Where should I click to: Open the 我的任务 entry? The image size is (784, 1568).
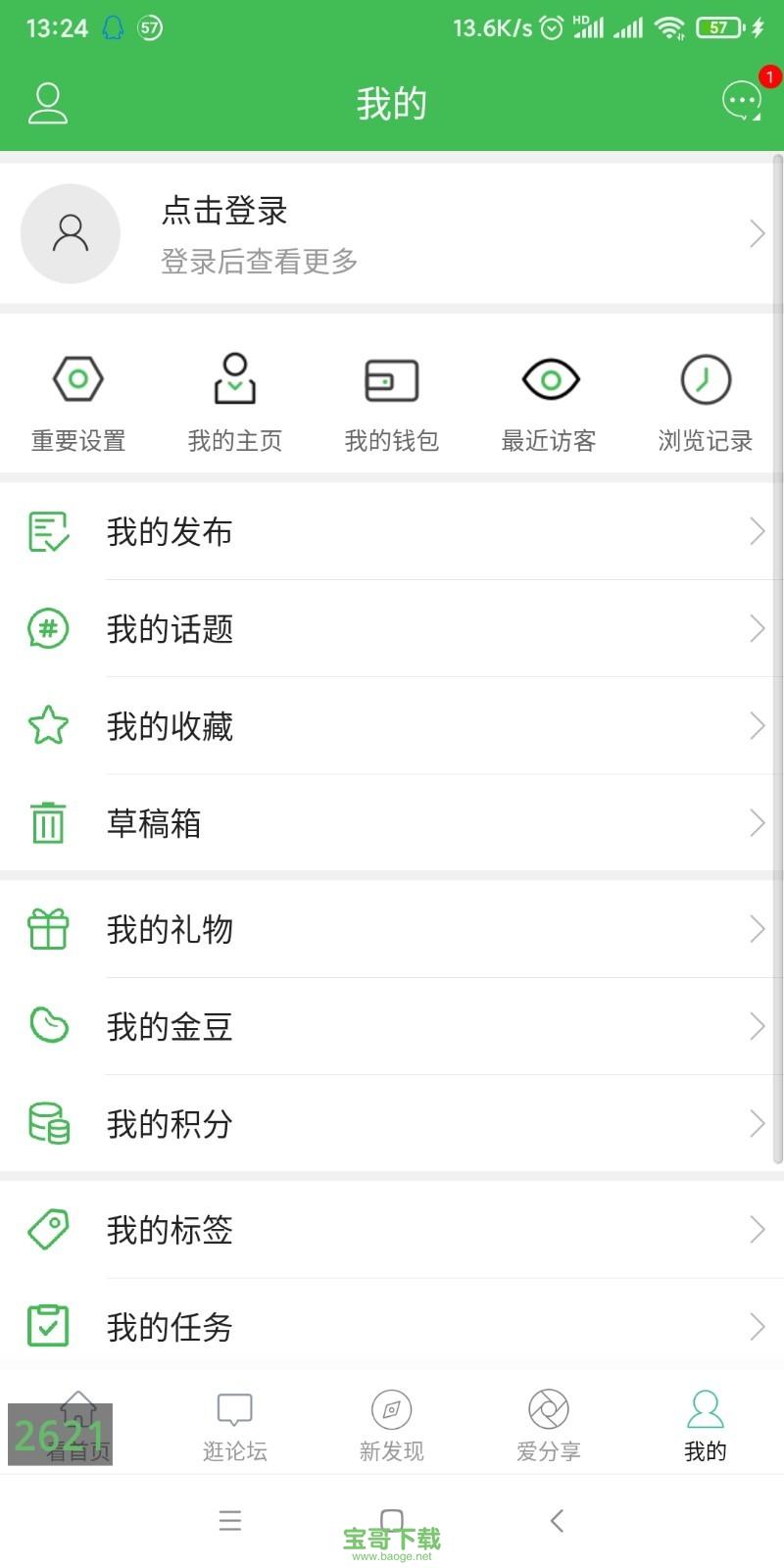pyautogui.click(x=392, y=1327)
